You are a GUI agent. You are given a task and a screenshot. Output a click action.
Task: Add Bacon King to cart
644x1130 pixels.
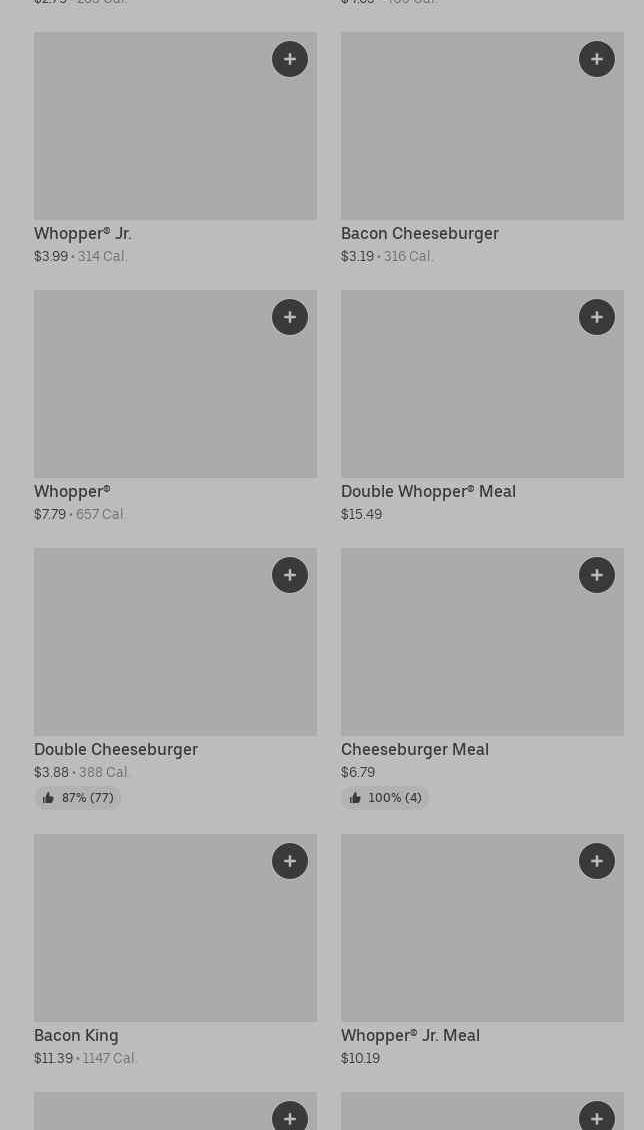click(290, 861)
